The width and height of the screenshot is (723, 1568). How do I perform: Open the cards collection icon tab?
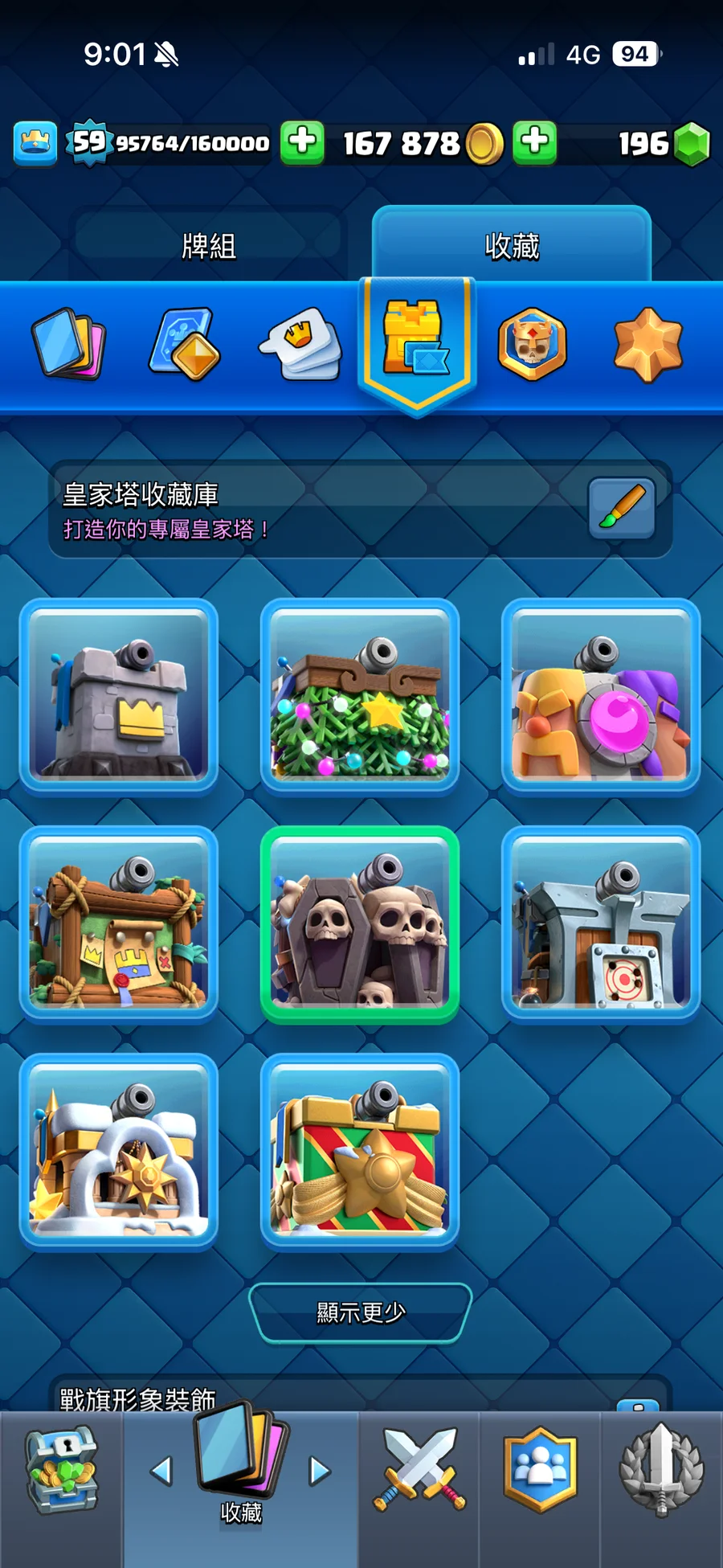(x=69, y=343)
